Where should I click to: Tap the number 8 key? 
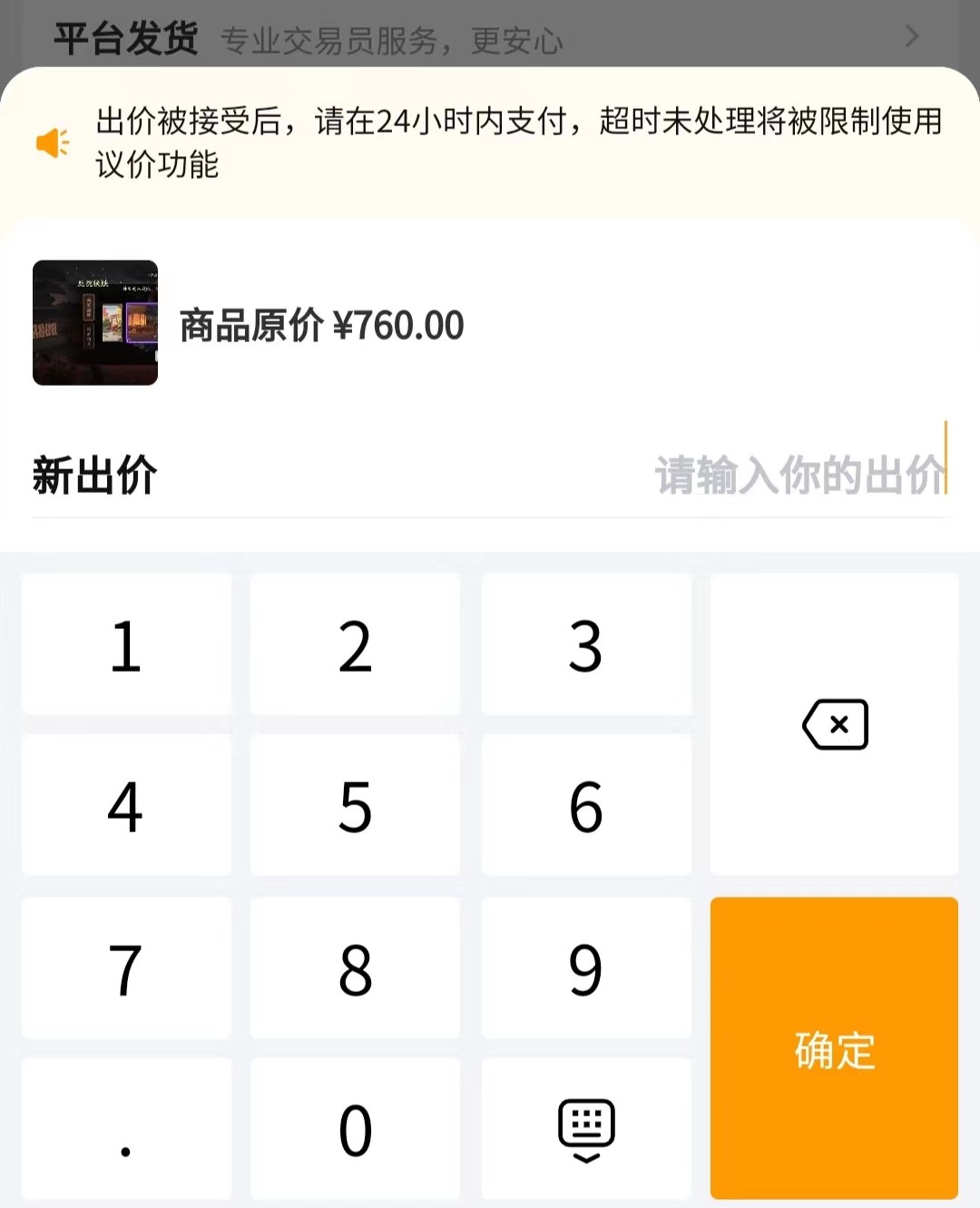355,968
